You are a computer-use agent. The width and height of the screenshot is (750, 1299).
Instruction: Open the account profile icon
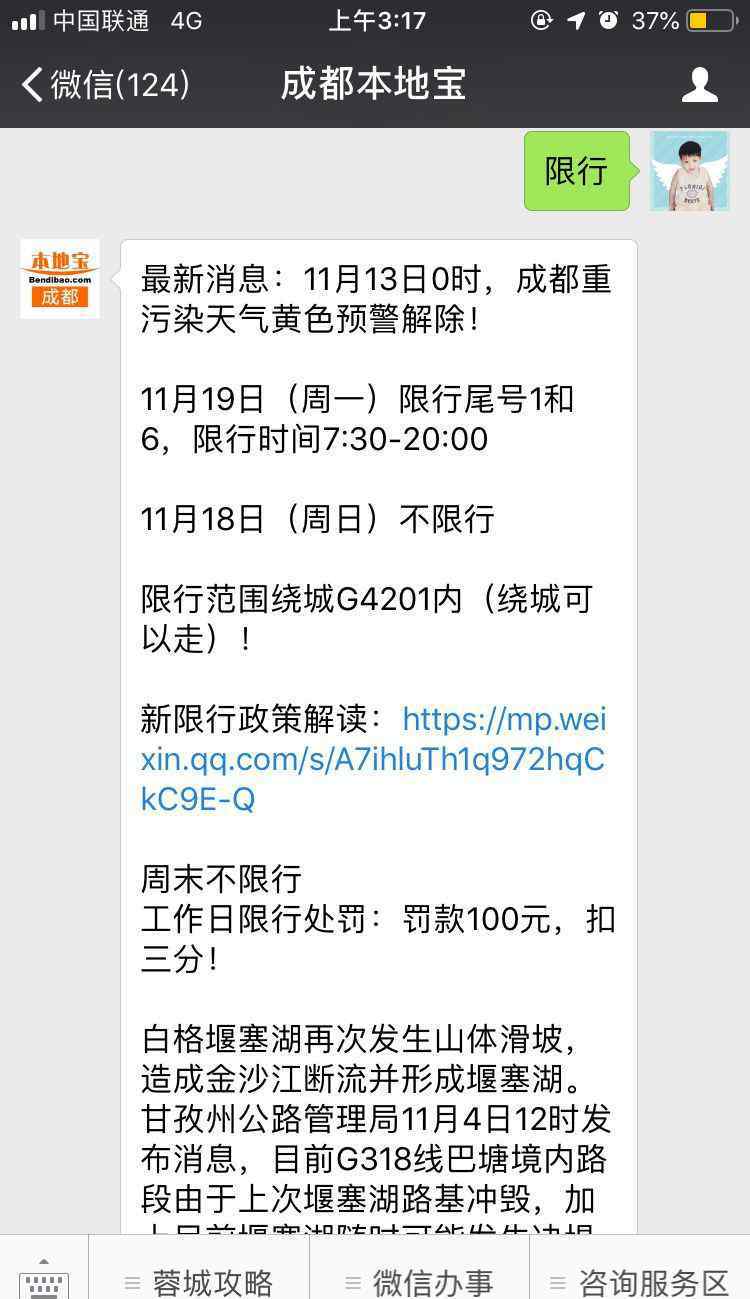(x=699, y=85)
